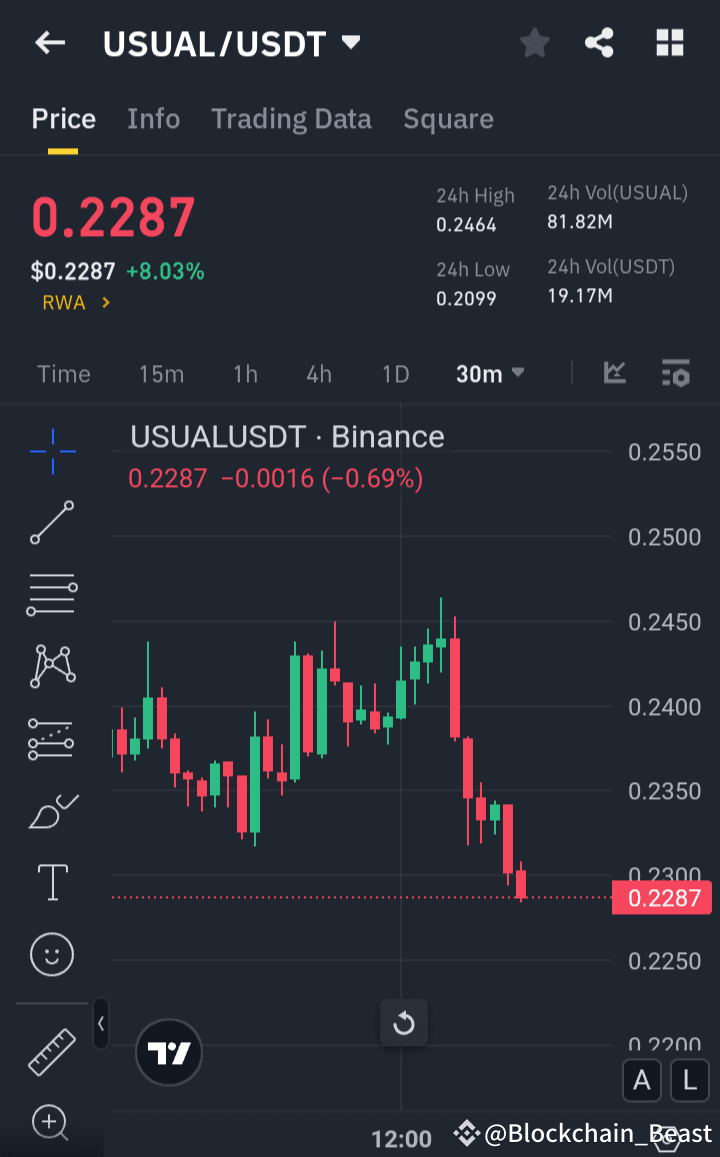The width and height of the screenshot is (720, 1157).
Task: Toggle the line chart view icon
Action: (x=614, y=373)
